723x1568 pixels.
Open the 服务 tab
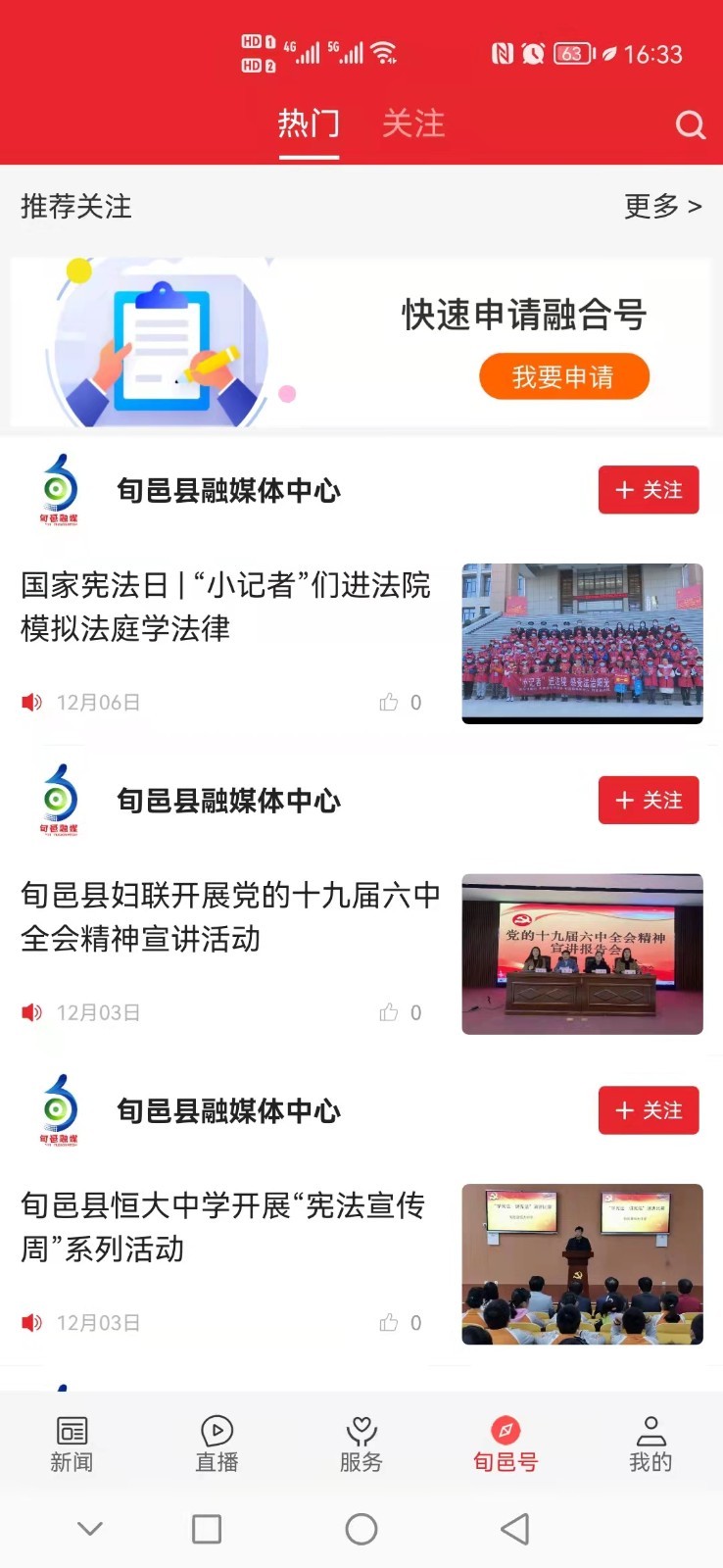[x=361, y=1444]
